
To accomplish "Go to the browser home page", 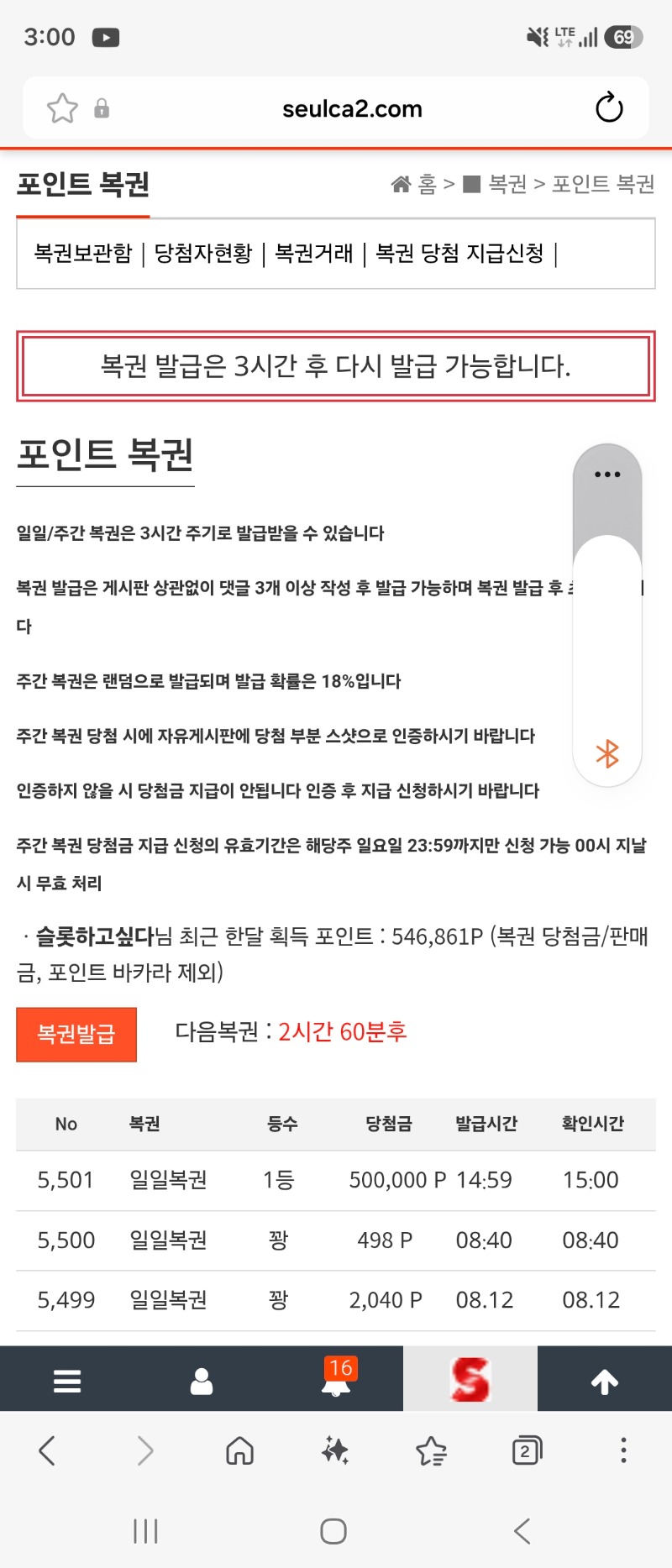I will click(240, 1450).
